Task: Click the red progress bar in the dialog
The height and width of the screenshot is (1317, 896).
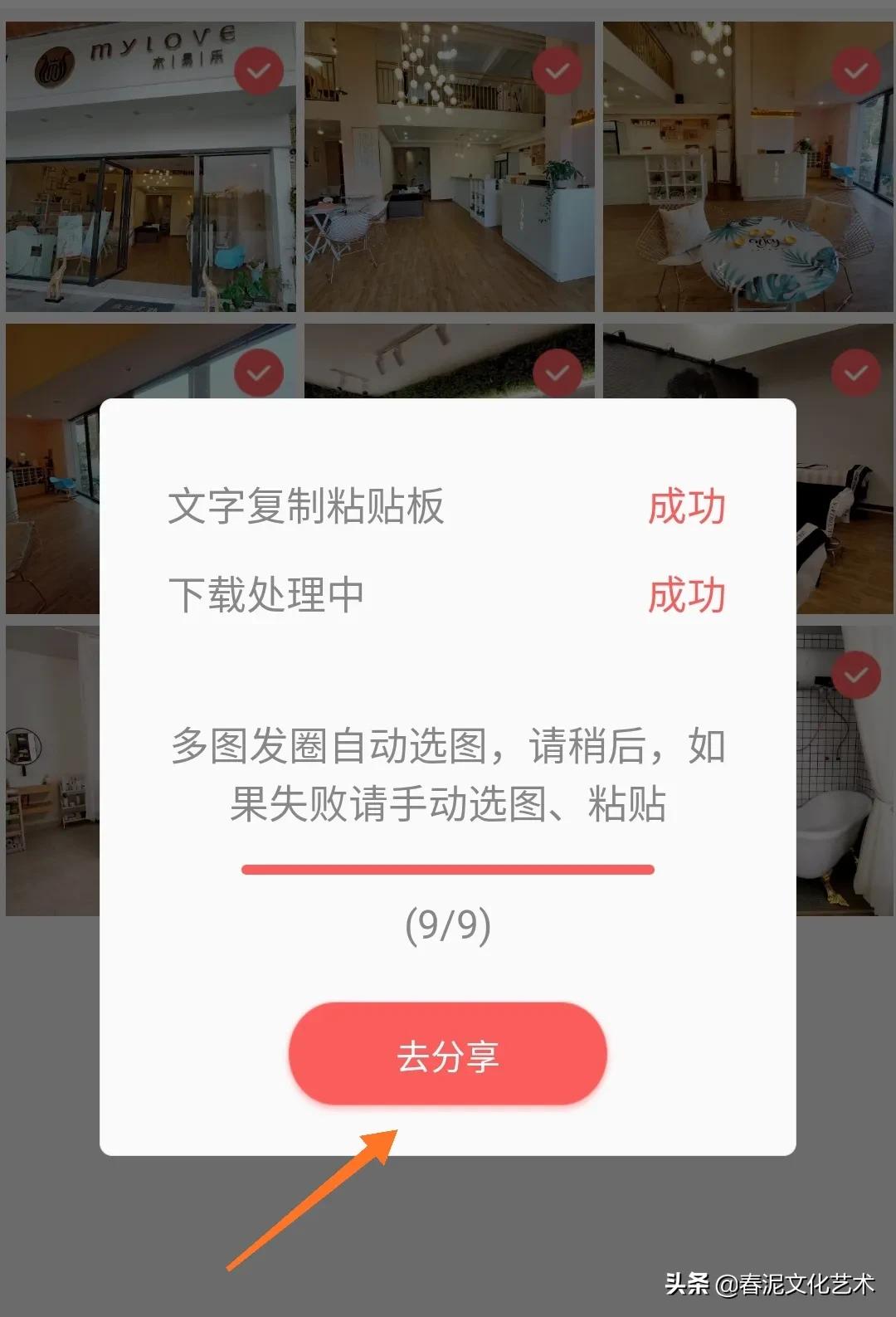Action: point(446,868)
